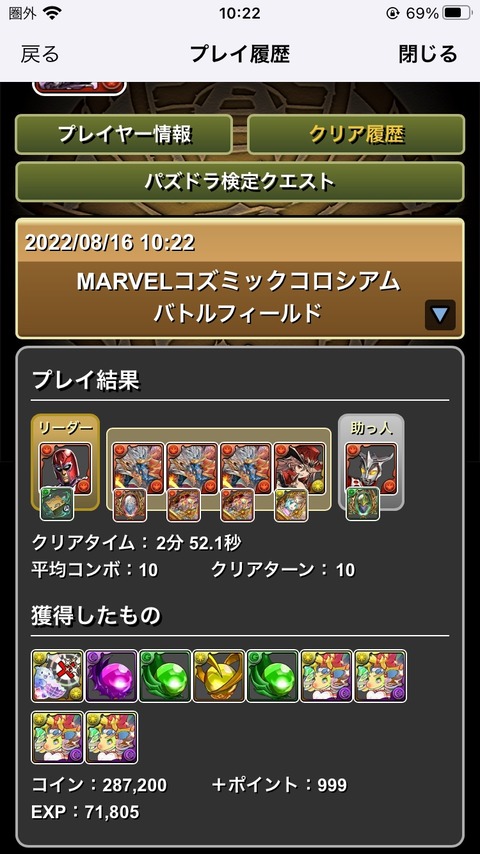Go back with 戻る

[40, 54]
